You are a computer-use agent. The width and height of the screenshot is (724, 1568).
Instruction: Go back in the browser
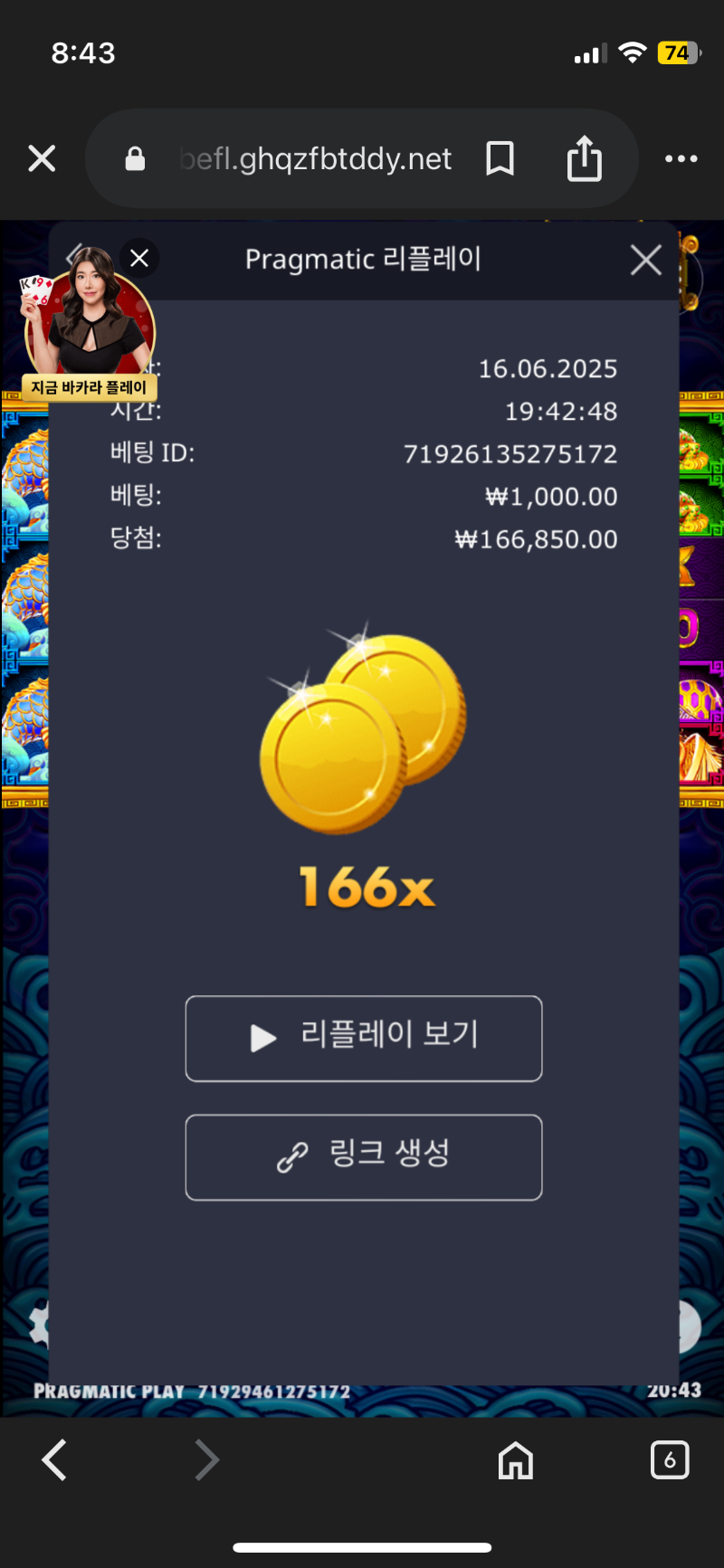point(54,1460)
